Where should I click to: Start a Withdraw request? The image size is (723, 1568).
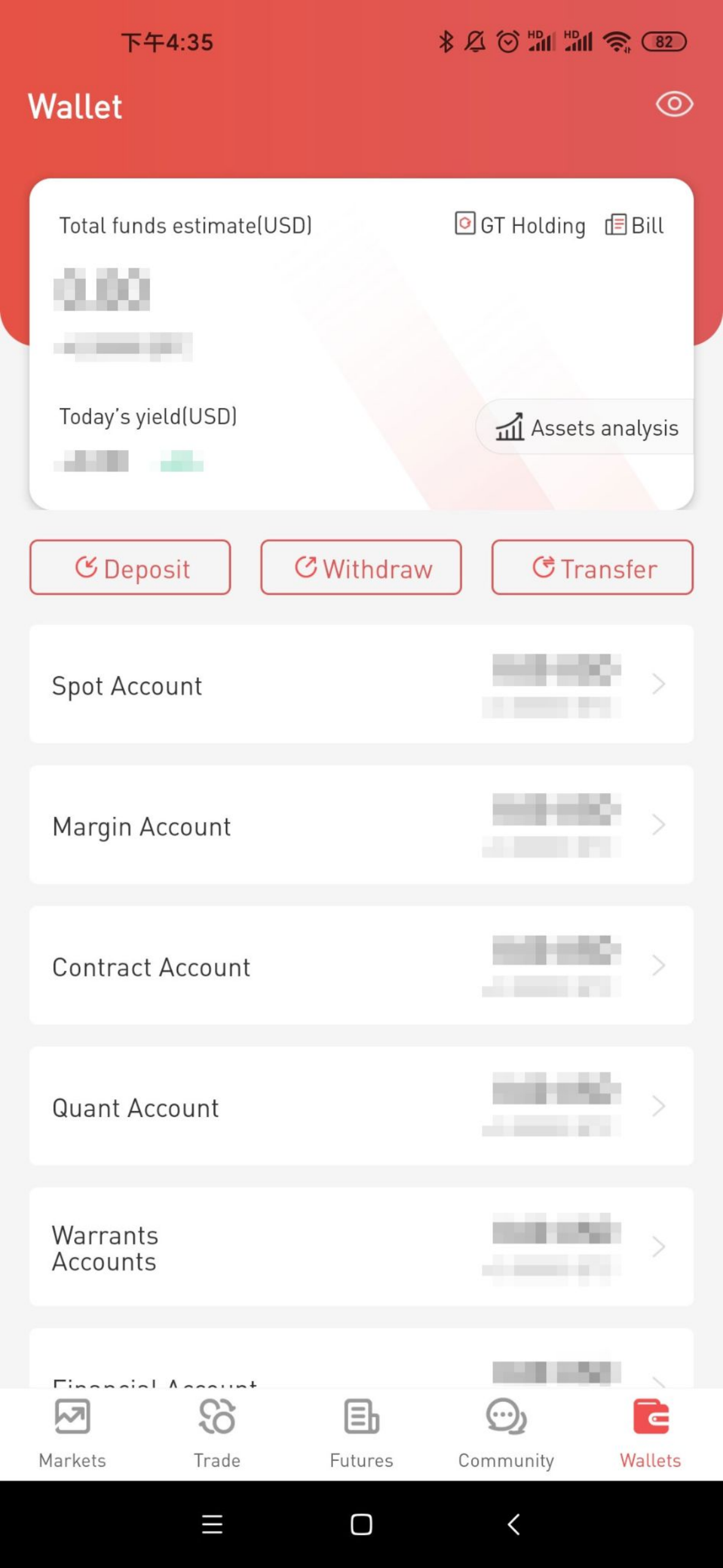(361, 567)
